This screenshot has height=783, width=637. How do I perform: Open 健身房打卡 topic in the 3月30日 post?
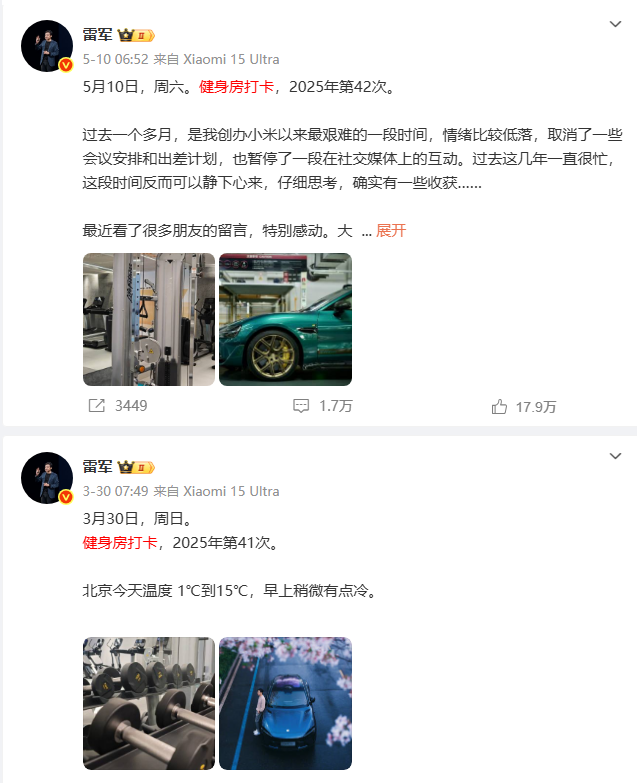pyautogui.click(x=120, y=543)
